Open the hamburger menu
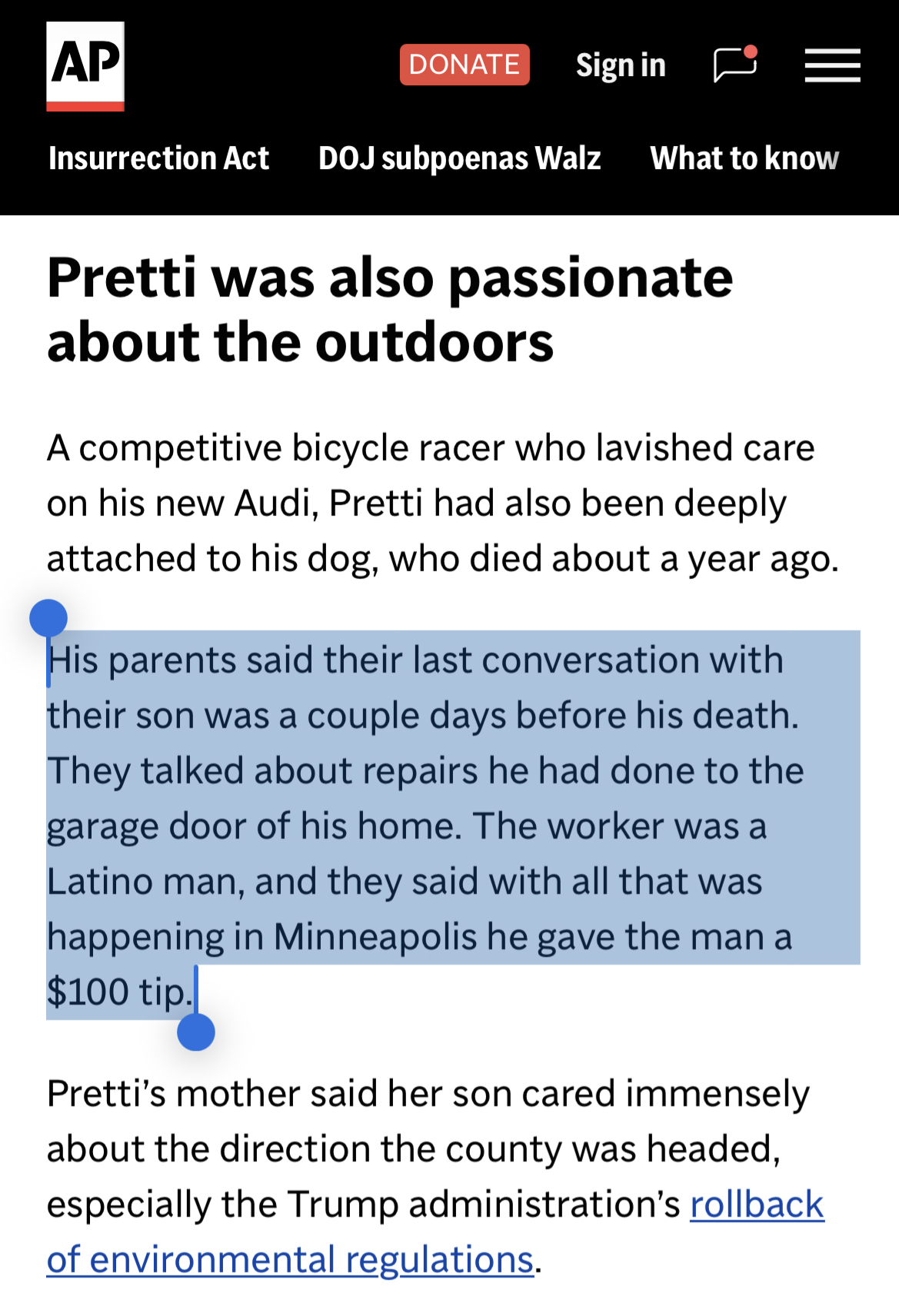Image resolution: width=899 pixels, height=1316 pixels. 832,65
